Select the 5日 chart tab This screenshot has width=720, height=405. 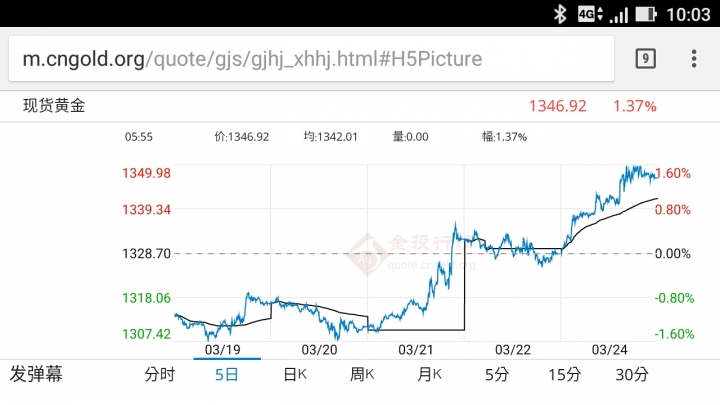[227, 375]
